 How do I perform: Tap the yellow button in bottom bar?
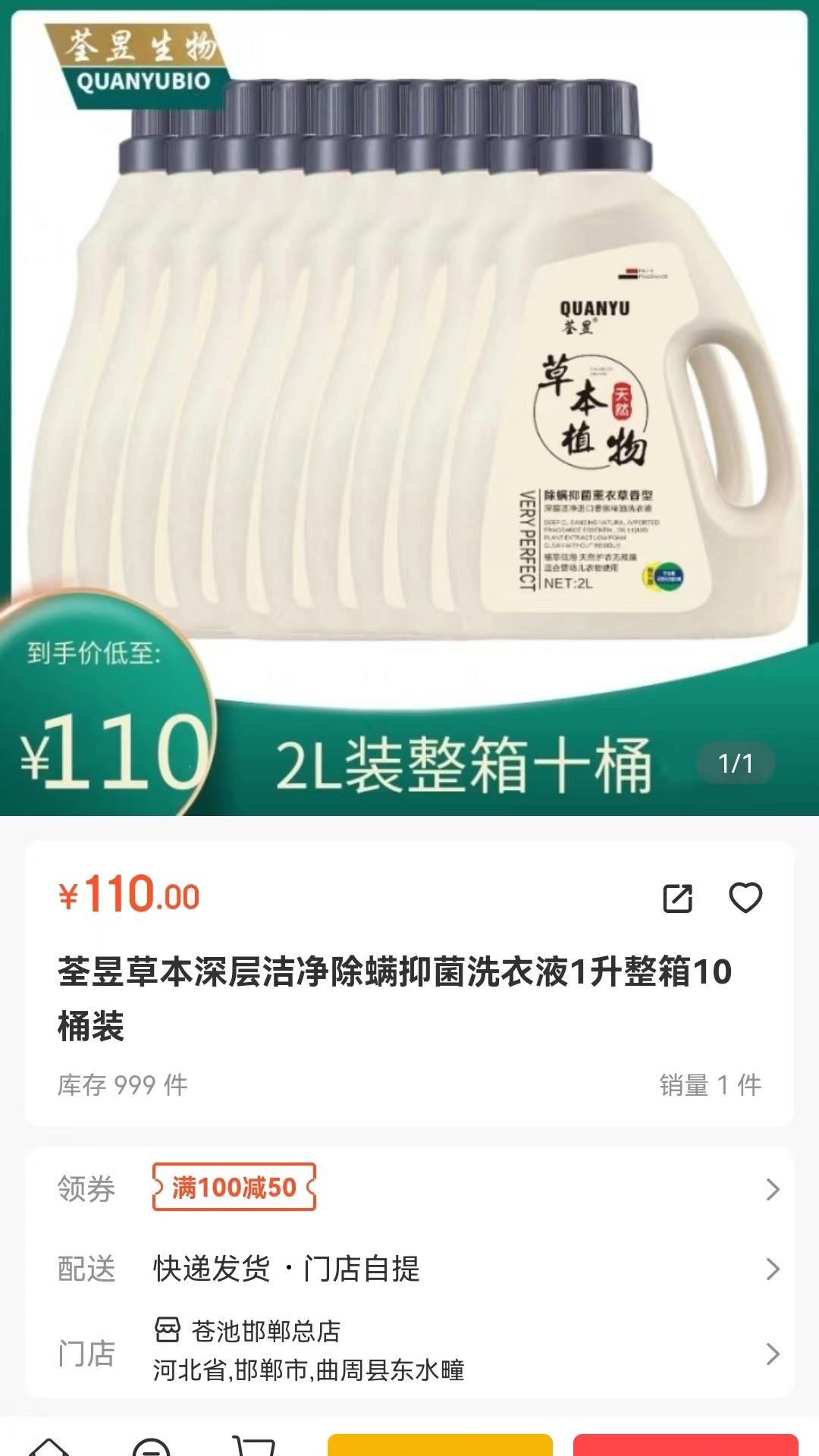tap(440, 1446)
